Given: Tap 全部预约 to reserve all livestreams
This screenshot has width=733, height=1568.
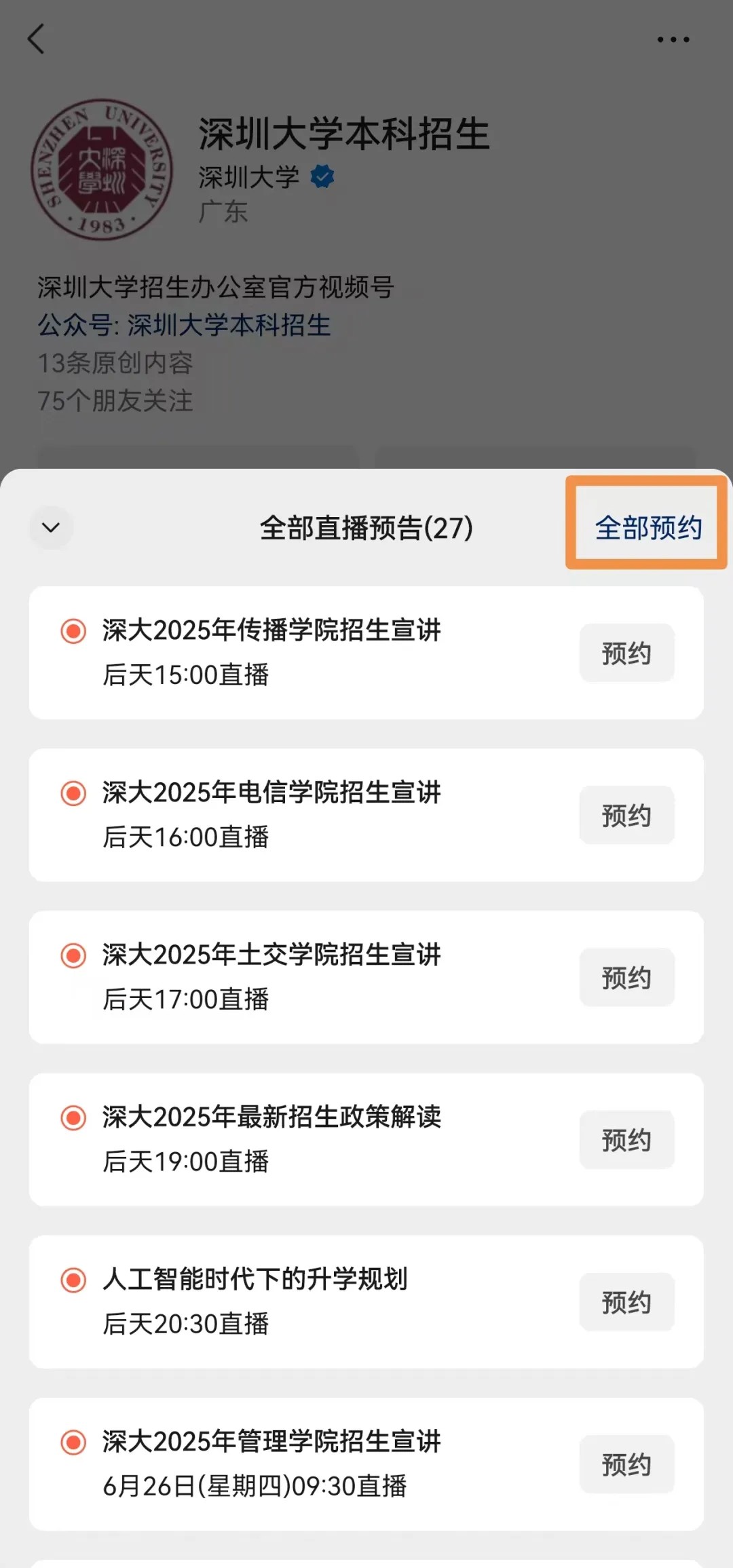Looking at the screenshot, I should pyautogui.click(x=648, y=527).
